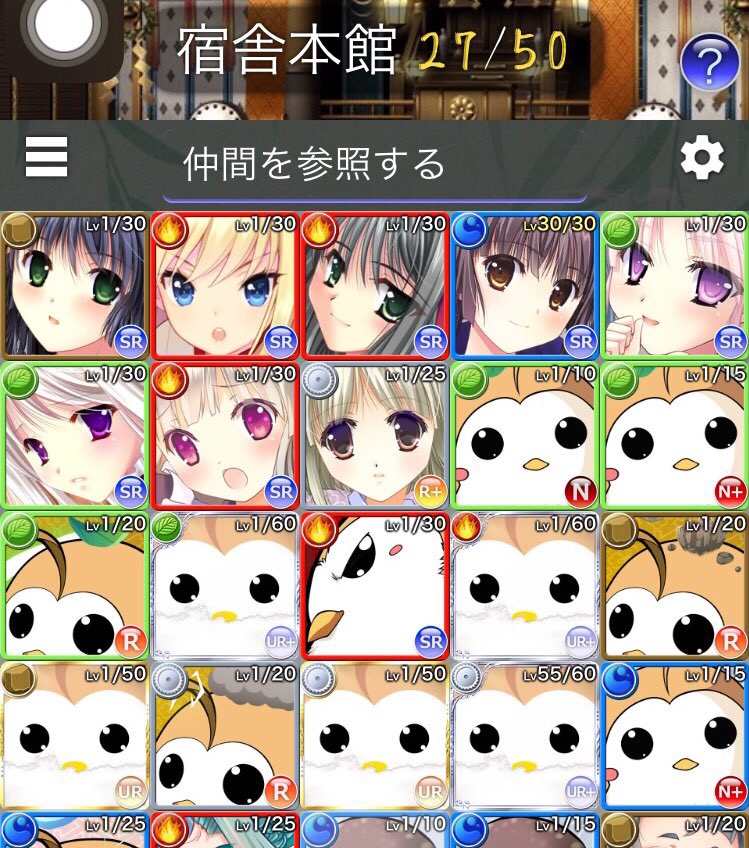Open the leaf UR+ owl card Lv1/60

224,585
